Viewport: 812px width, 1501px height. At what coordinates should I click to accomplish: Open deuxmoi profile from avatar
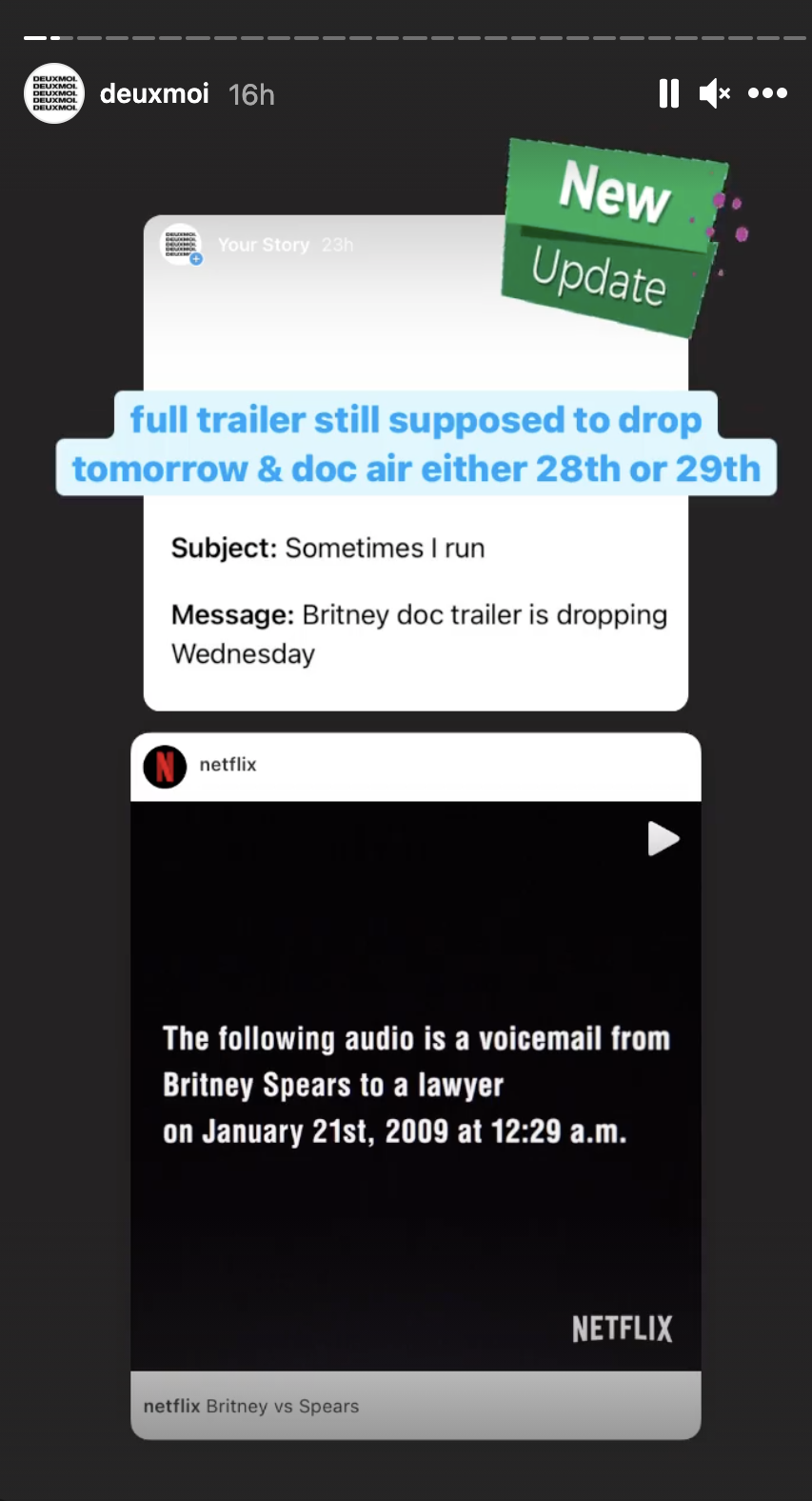pos(54,93)
